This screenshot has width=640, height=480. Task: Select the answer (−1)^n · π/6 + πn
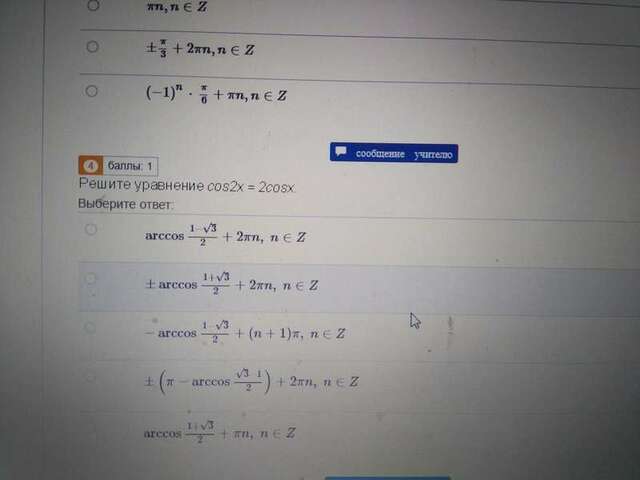[x=91, y=92]
